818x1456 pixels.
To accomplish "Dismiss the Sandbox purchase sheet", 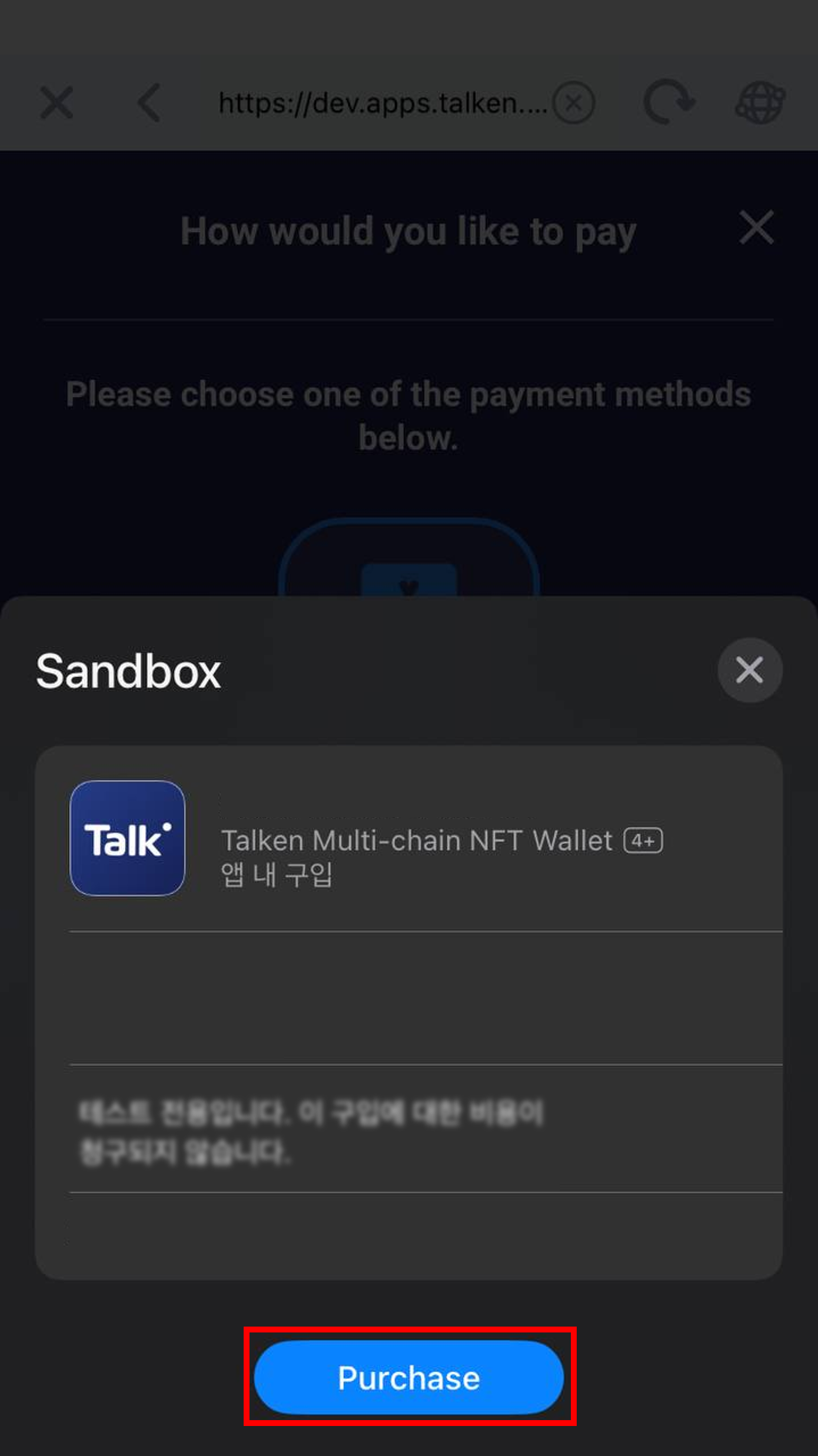I will (749, 670).
